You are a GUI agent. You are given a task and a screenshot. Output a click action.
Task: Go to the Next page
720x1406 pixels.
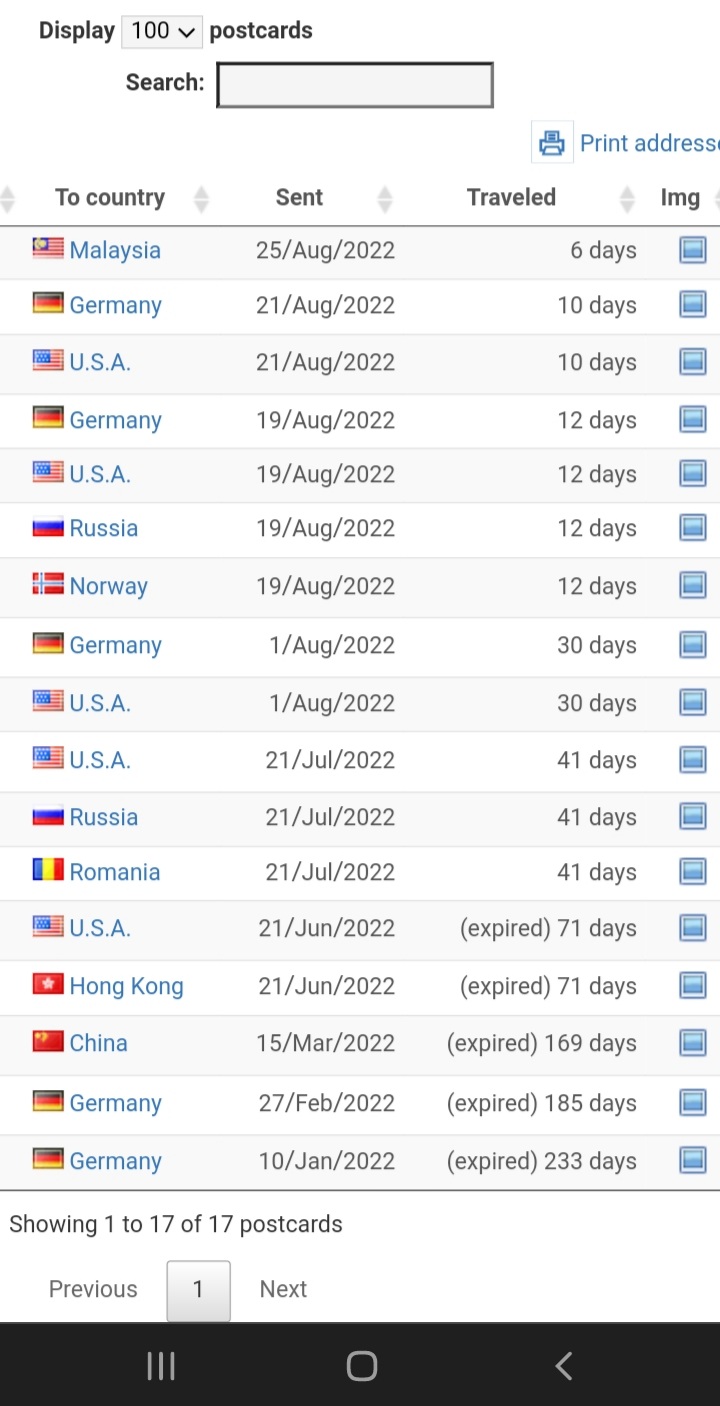283,1289
